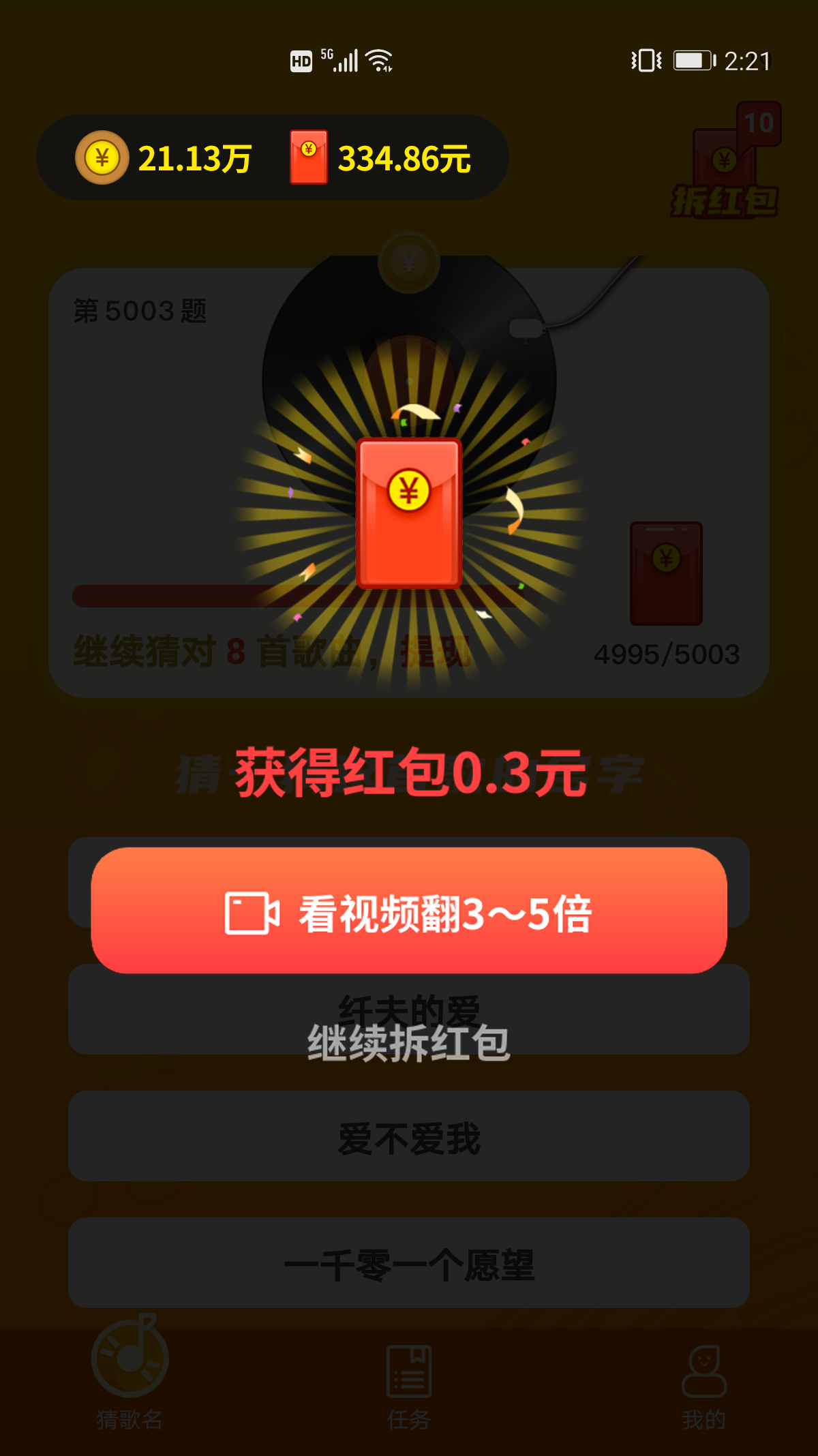818x1456 pixels.
Task: Tap 看视频翻3~5倍 to multiply the reward
Action: [409, 911]
